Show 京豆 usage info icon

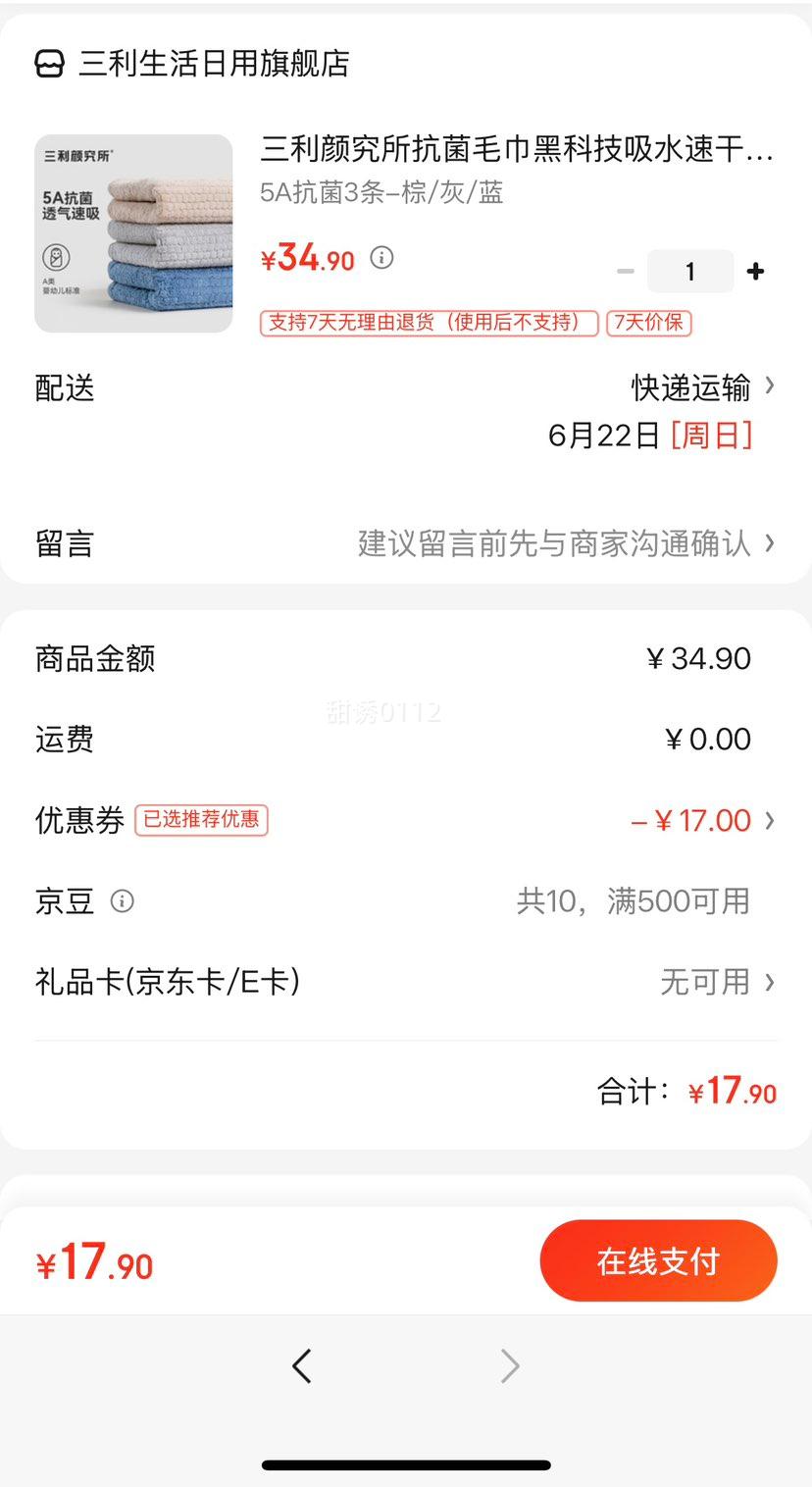122,900
